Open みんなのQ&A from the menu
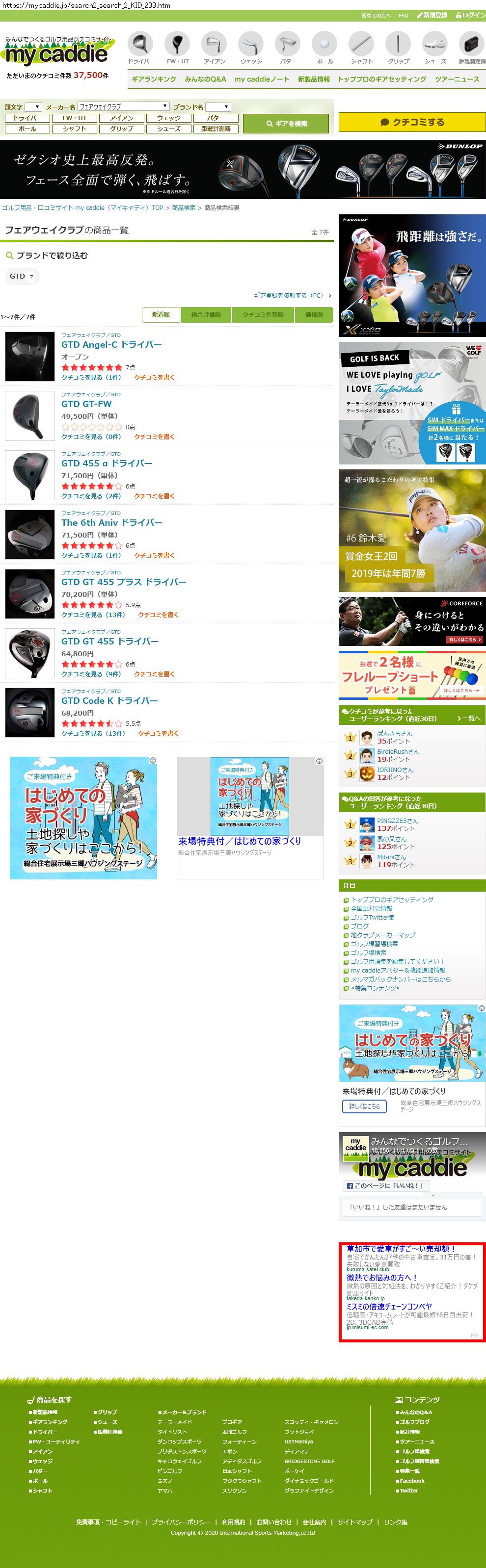The image size is (486, 1568). (205, 79)
